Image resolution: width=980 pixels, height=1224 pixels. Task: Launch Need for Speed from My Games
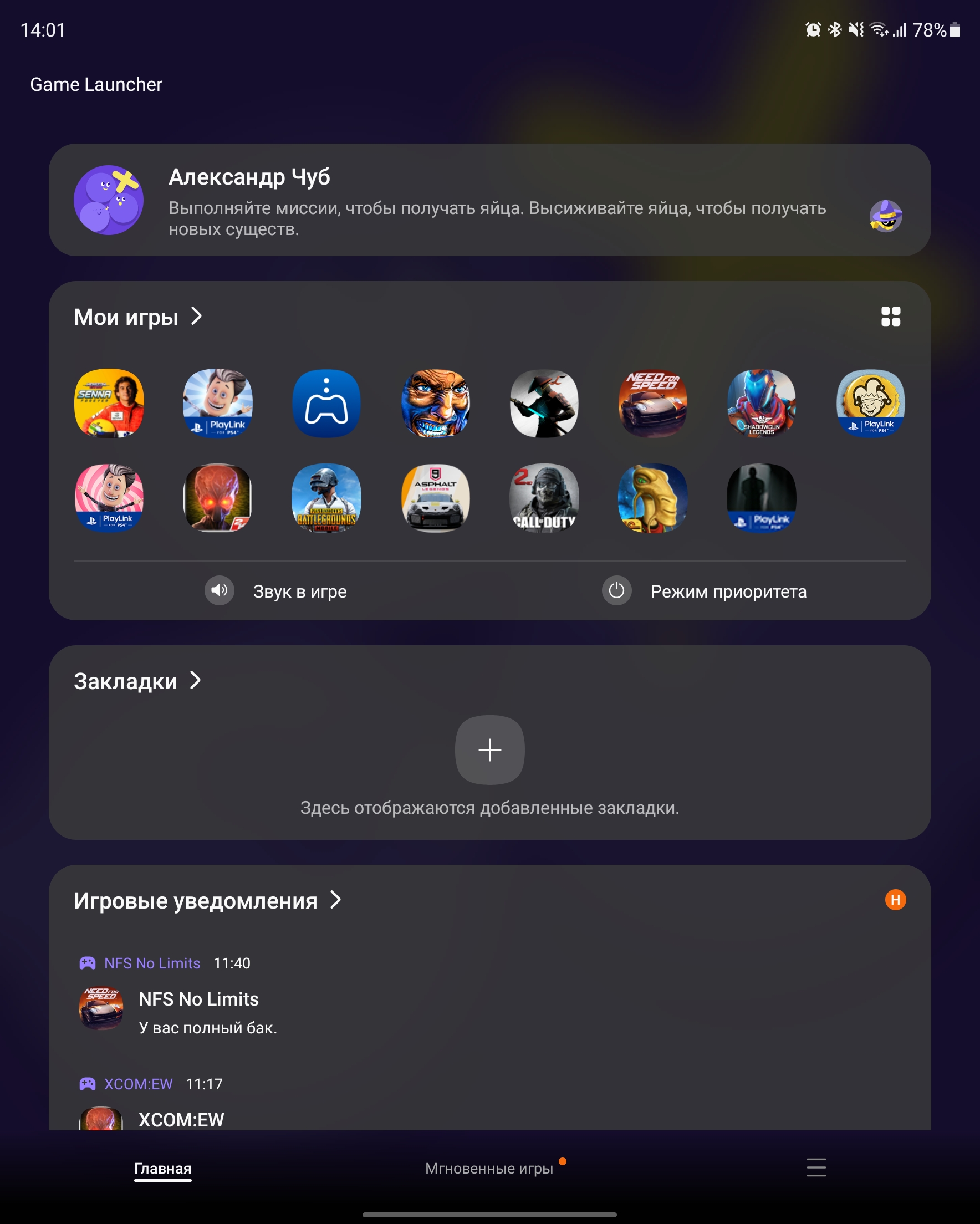pos(653,404)
